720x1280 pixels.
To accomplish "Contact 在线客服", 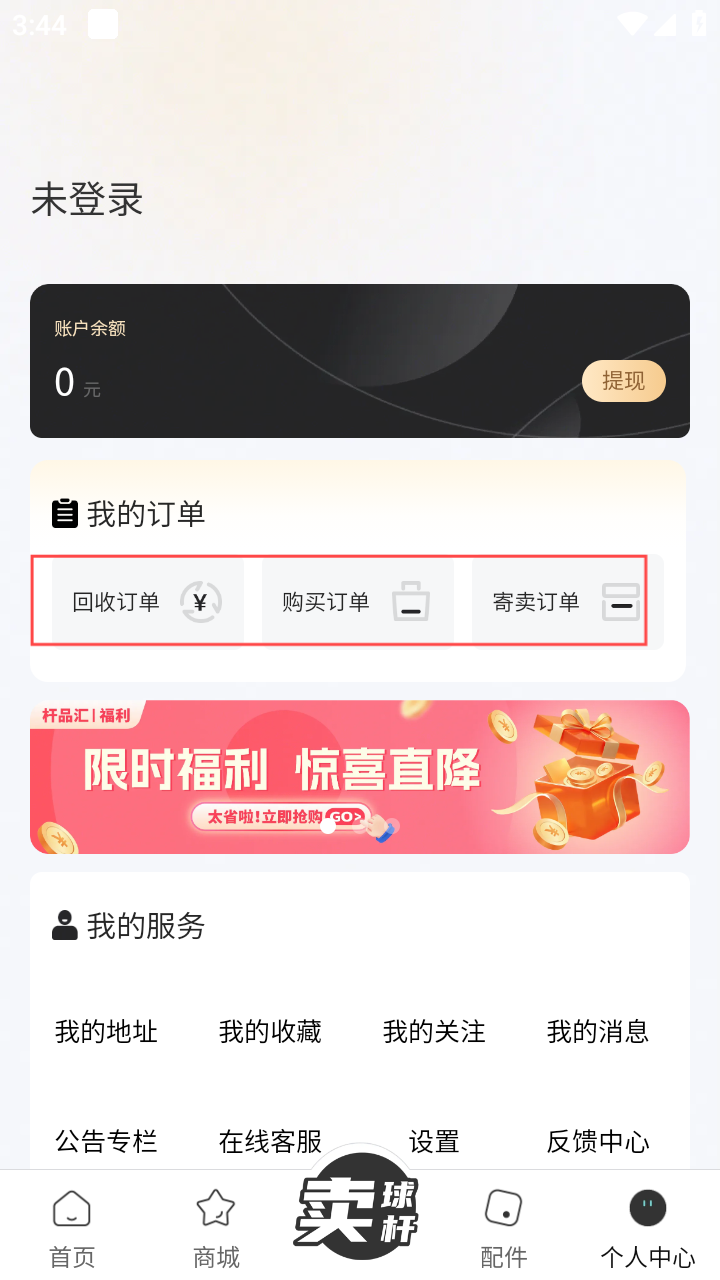I will (270, 1141).
